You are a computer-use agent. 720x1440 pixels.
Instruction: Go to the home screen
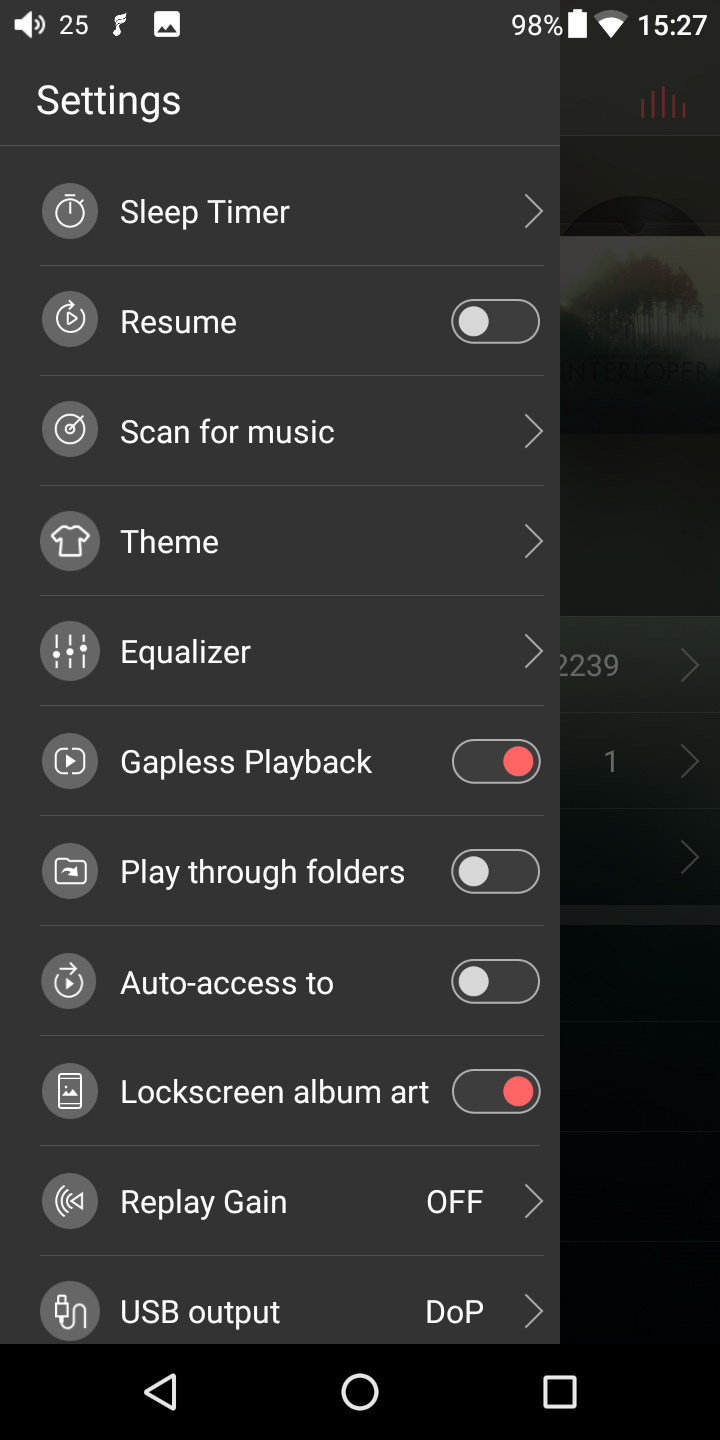tap(360, 1391)
